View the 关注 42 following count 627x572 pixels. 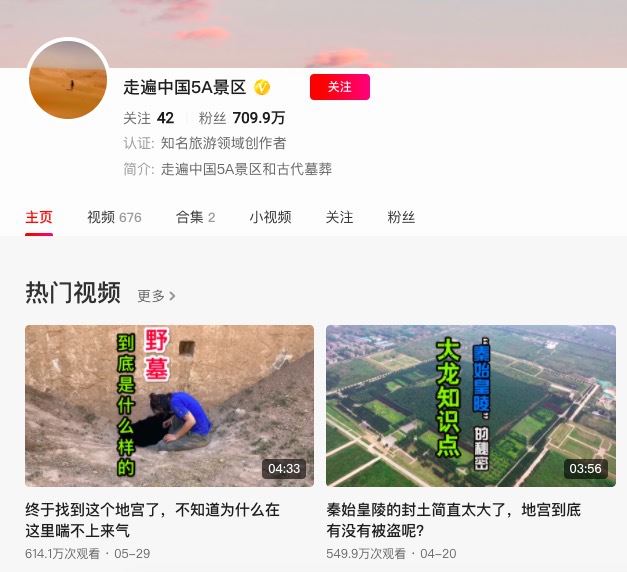pos(148,118)
